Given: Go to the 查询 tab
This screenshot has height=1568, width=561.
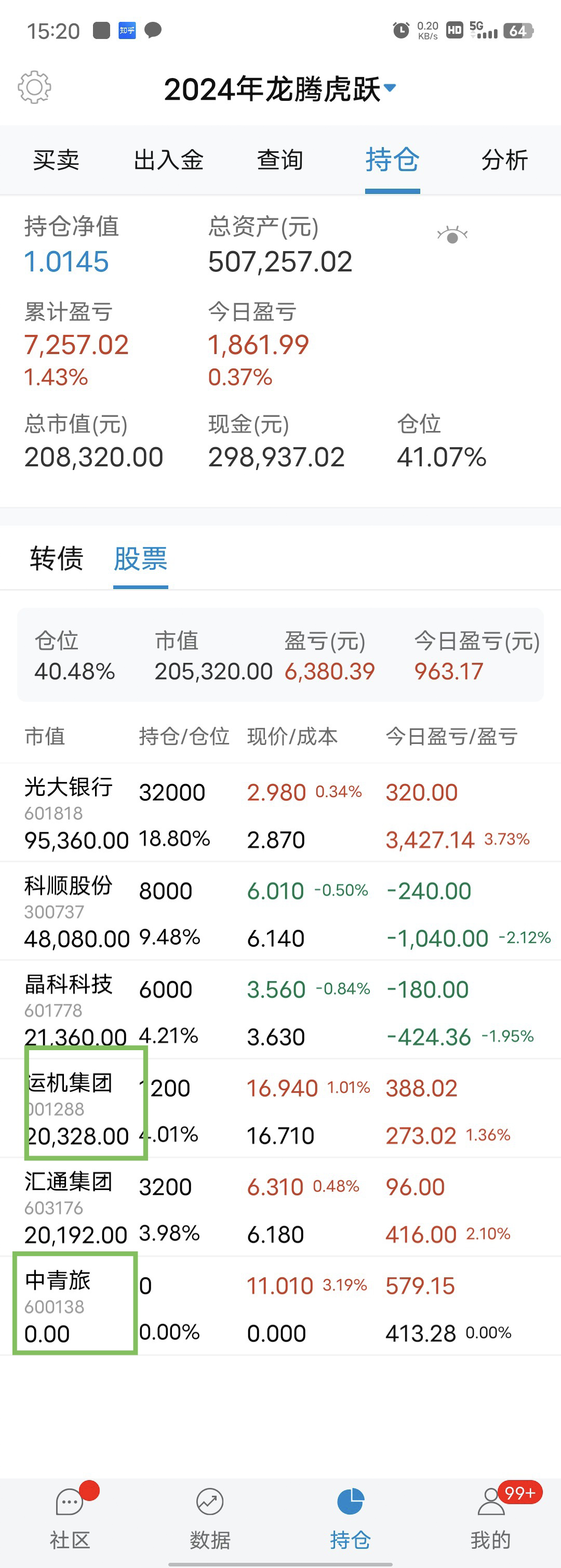Looking at the screenshot, I should pos(280,160).
